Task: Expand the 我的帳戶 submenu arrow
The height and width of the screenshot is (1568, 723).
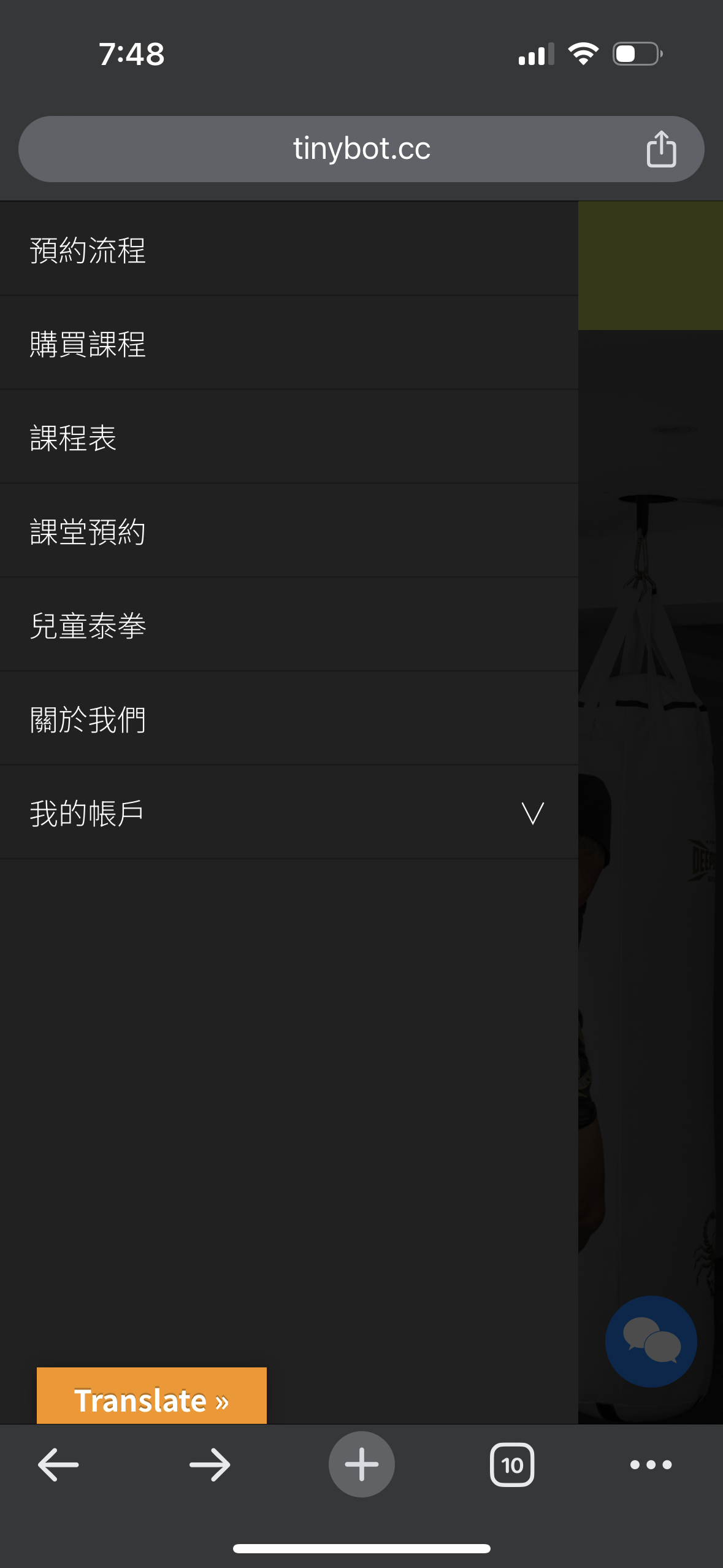Action: click(x=532, y=813)
